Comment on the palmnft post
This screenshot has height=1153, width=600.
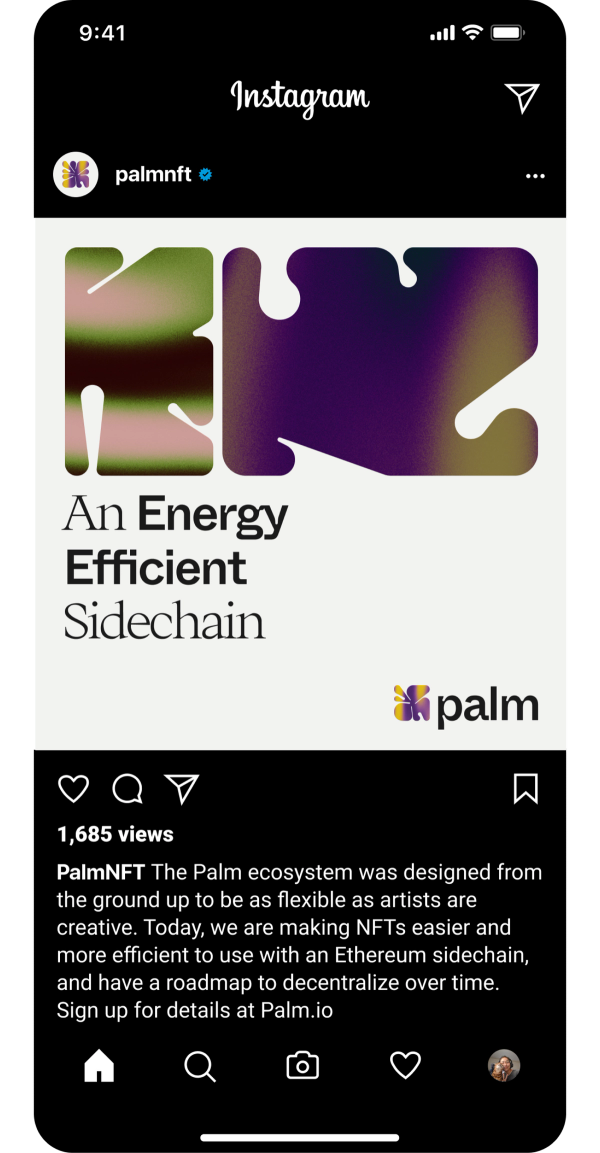tap(127, 789)
